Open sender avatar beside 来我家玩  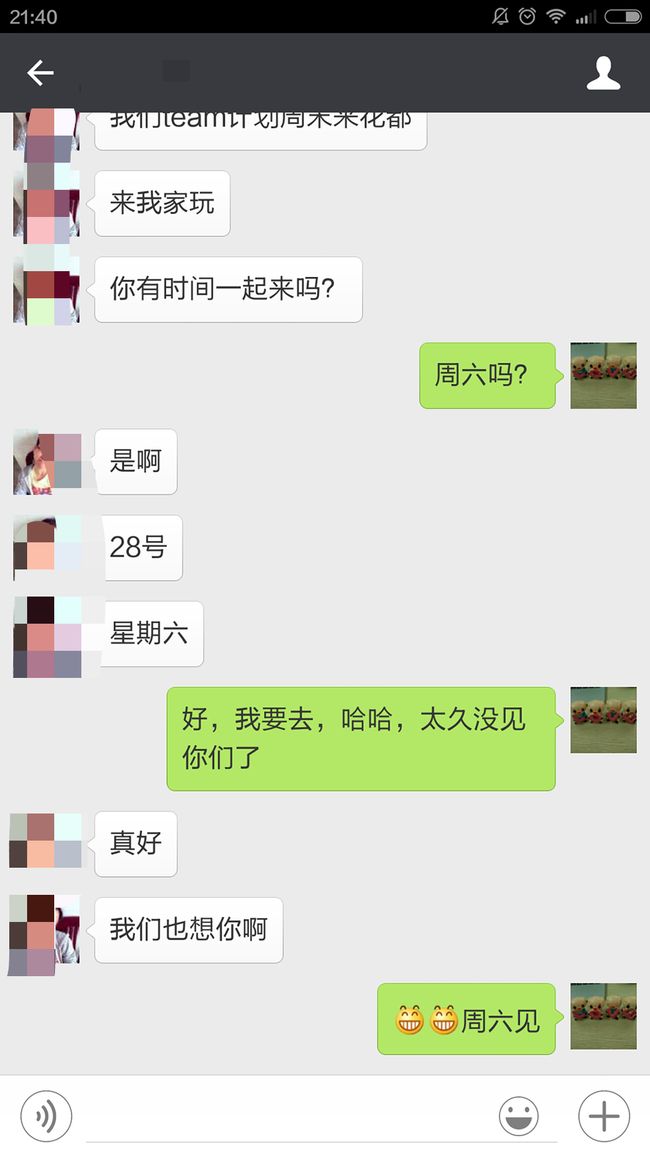(x=46, y=203)
